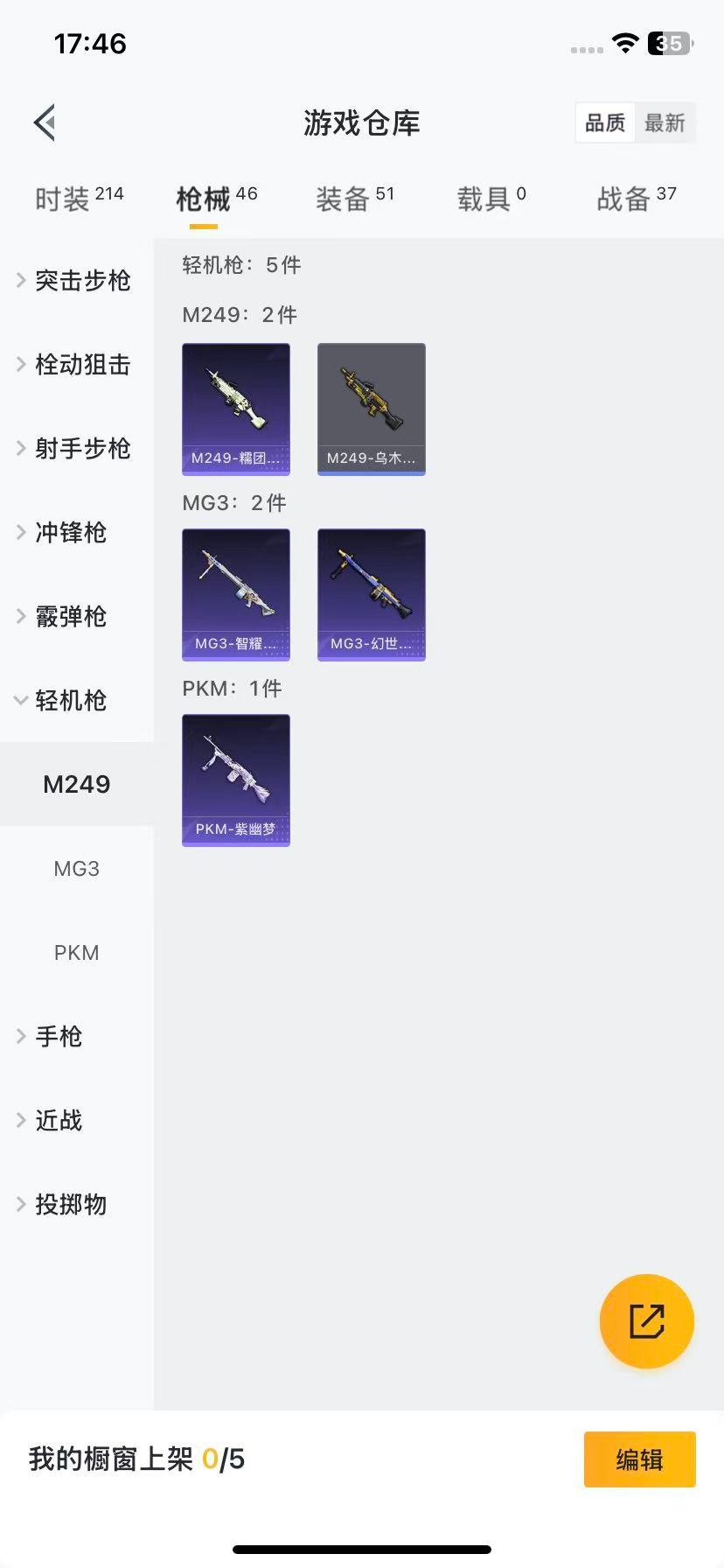Viewport: 724px width, 1568px height.
Task: Open the PKM-紫幽梦 skin tile
Action: (x=236, y=780)
